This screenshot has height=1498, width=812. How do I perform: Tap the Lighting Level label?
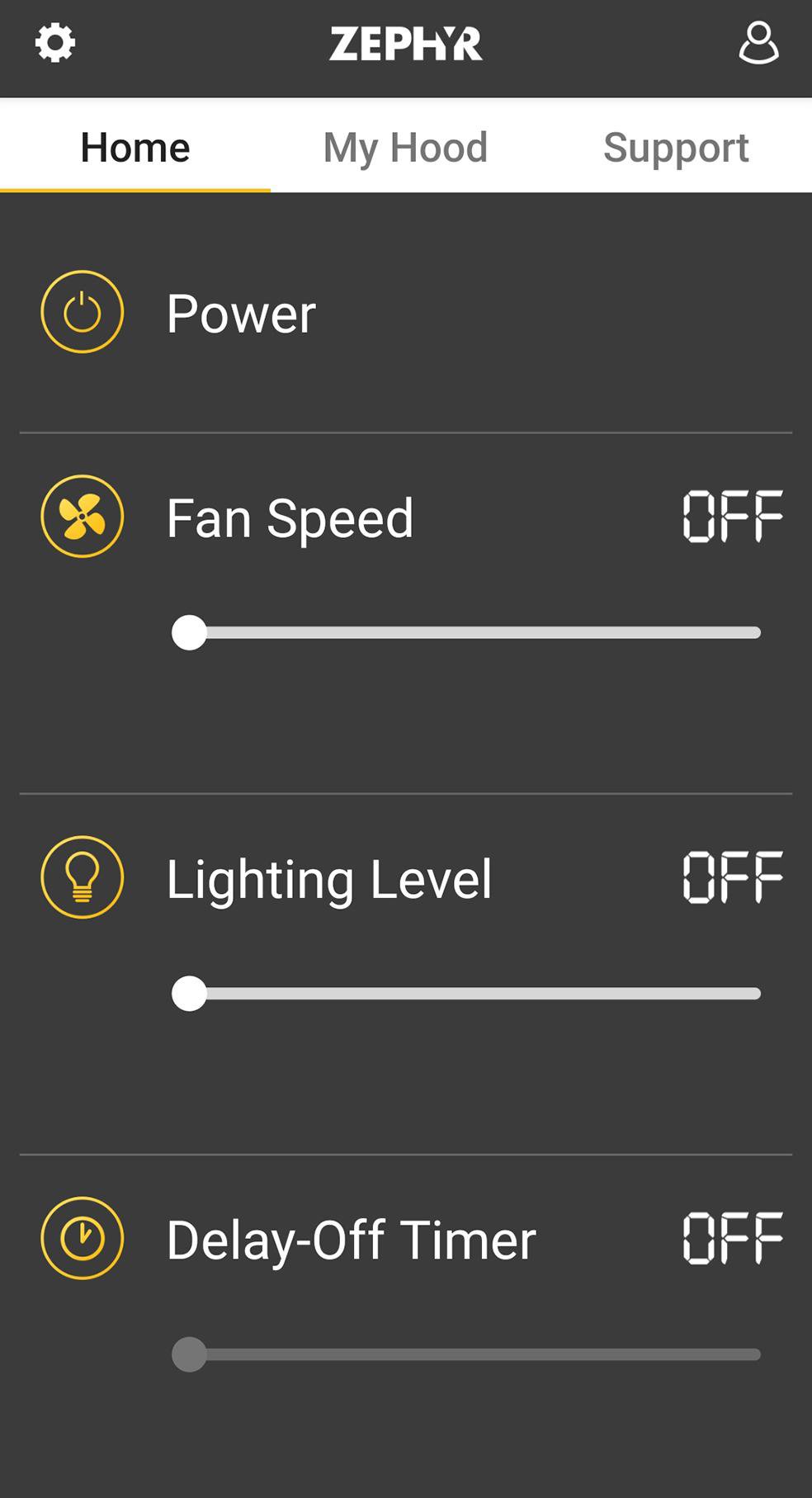click(x=328, y=877)
